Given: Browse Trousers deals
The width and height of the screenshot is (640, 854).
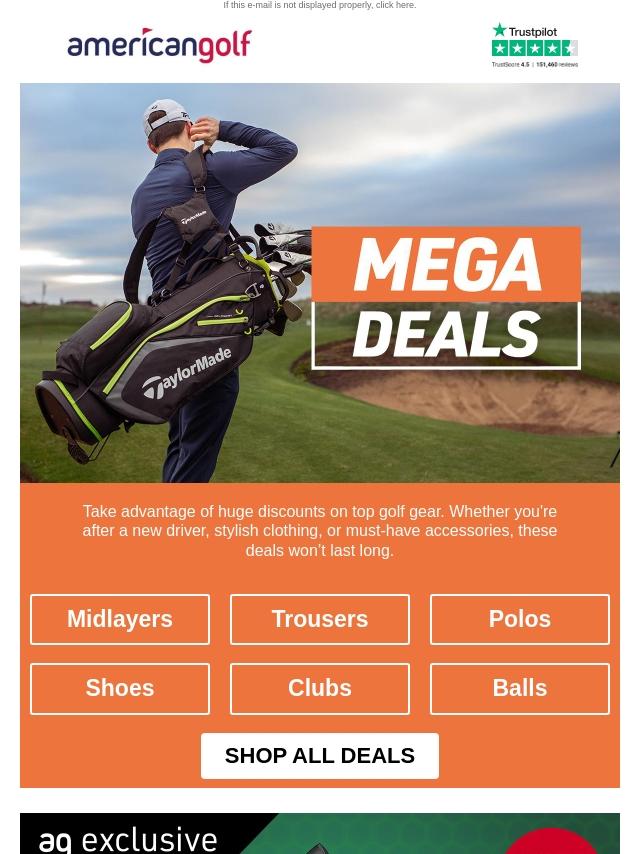Looking at the screenshot, I should (320, 619).
